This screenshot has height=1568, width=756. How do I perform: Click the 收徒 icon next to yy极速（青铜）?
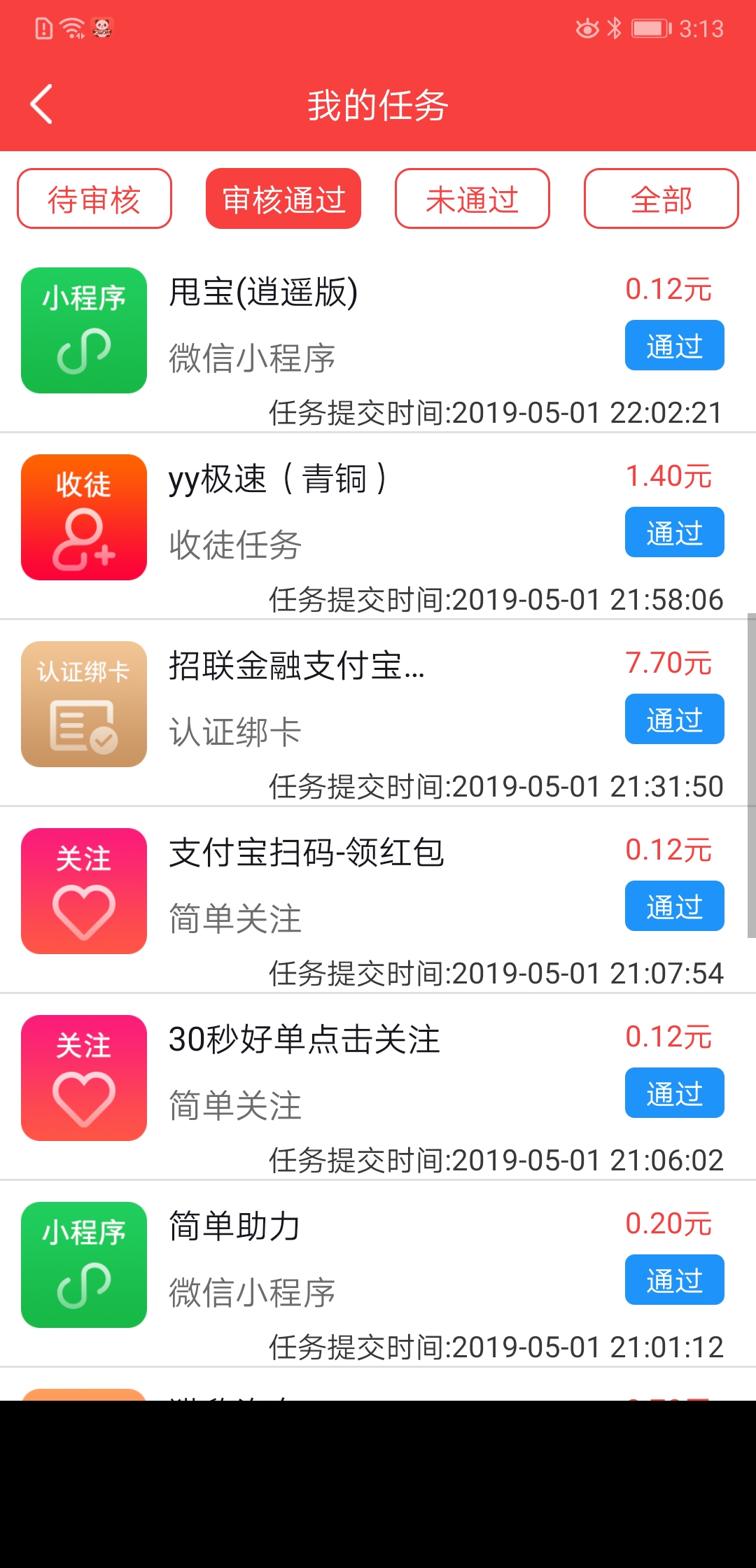pyautogui.click(x=83, y=517)
